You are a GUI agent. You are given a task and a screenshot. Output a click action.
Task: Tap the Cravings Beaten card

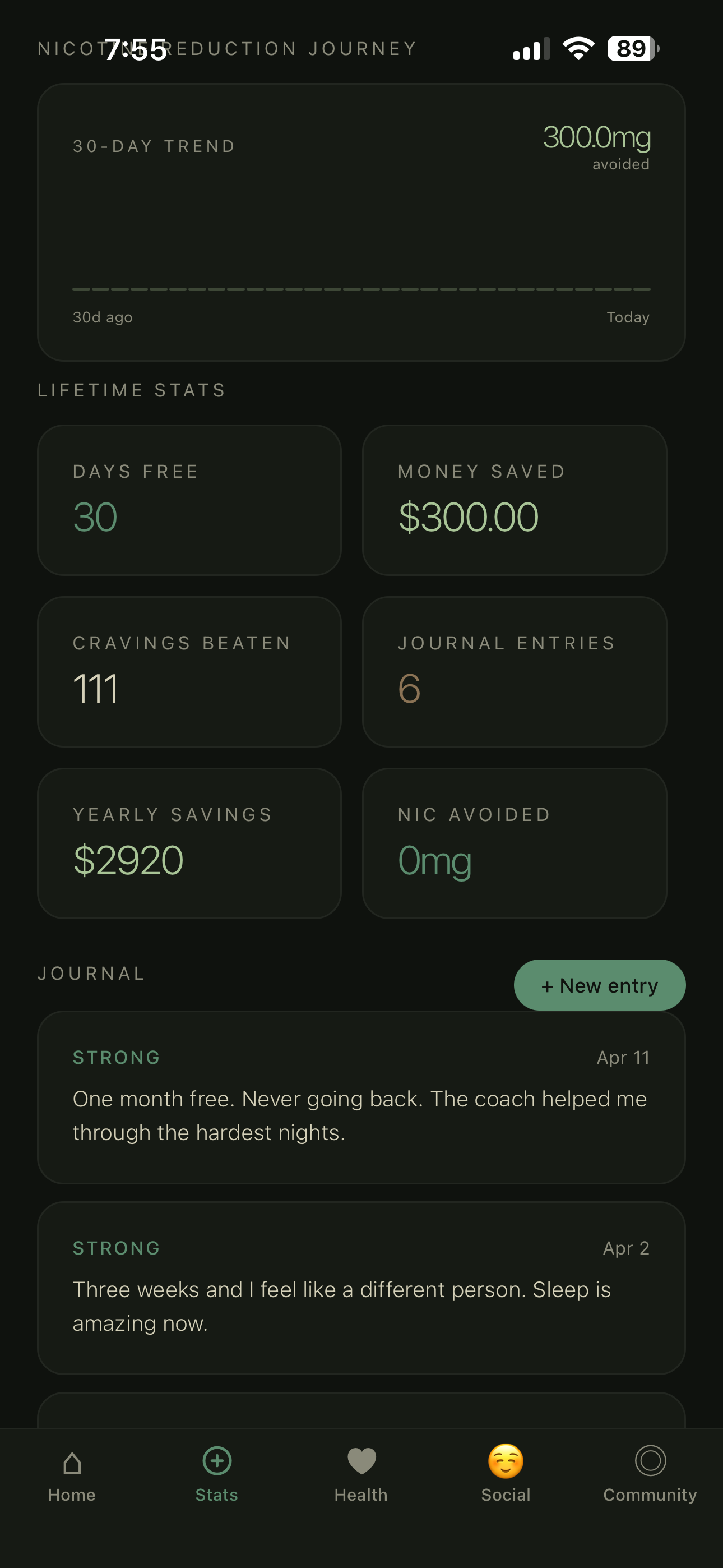[x=189, y=671]
